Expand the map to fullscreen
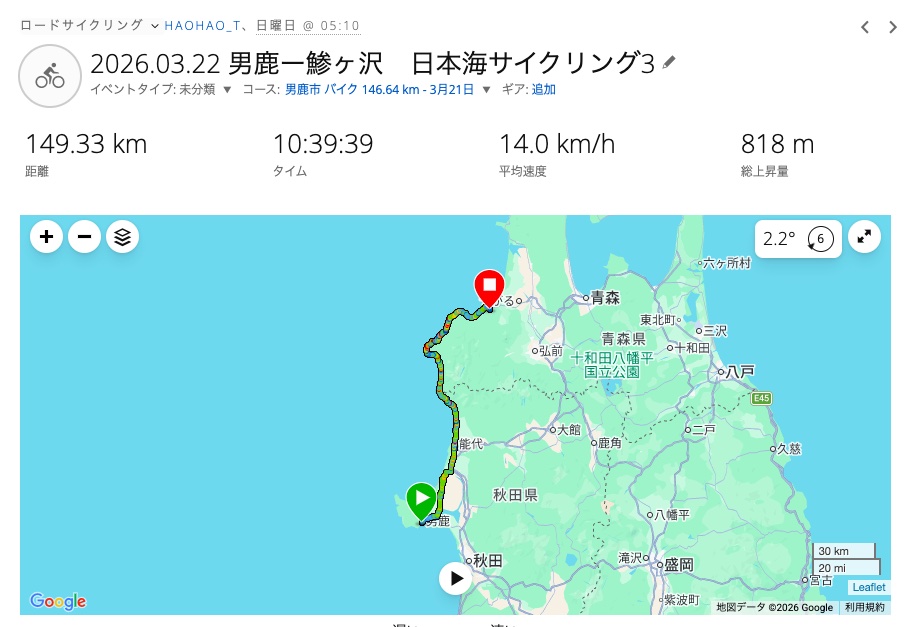Screen dimensions: 911x627 864,237
